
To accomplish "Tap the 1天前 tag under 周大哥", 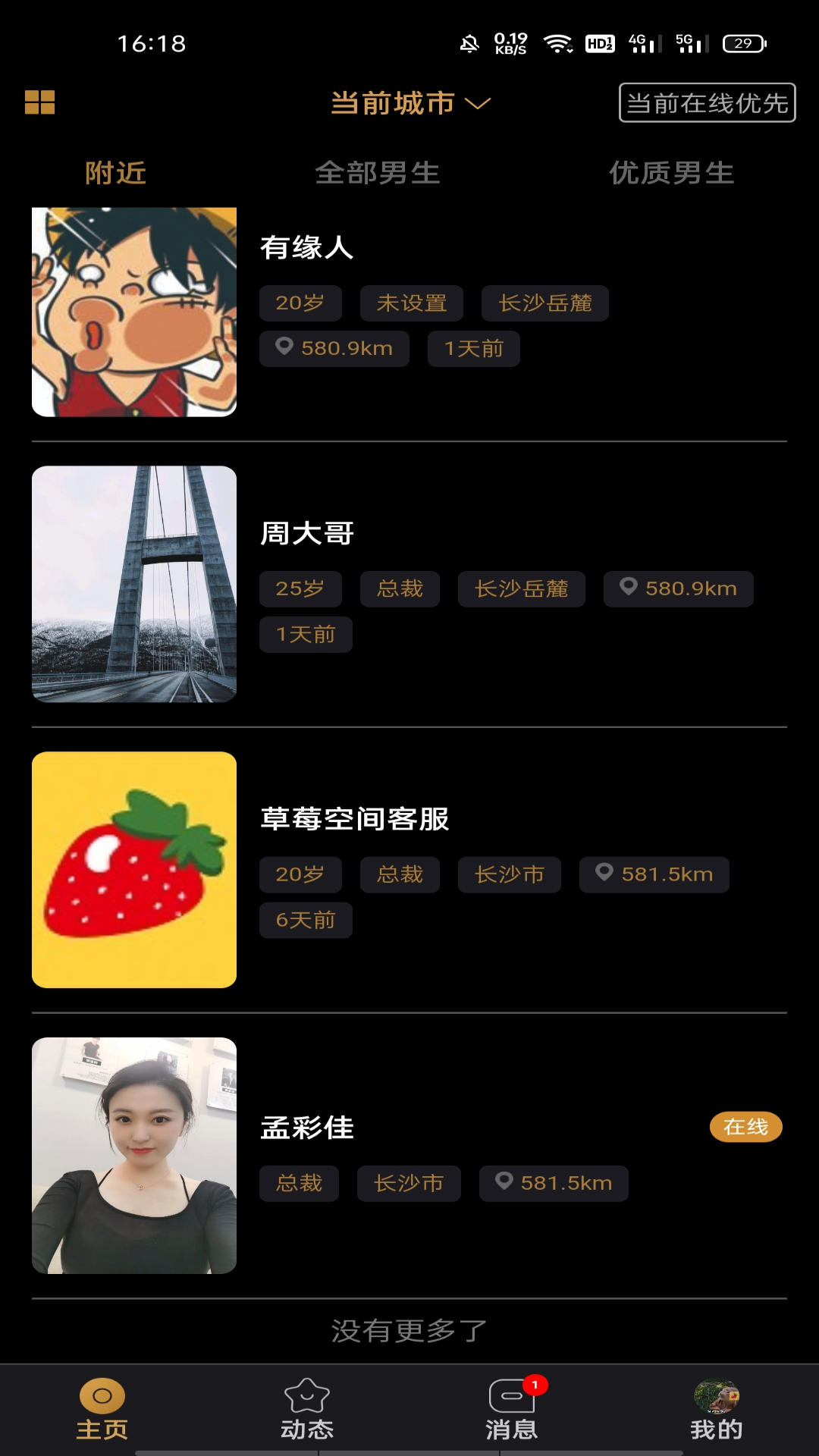I will pos(305,634).
